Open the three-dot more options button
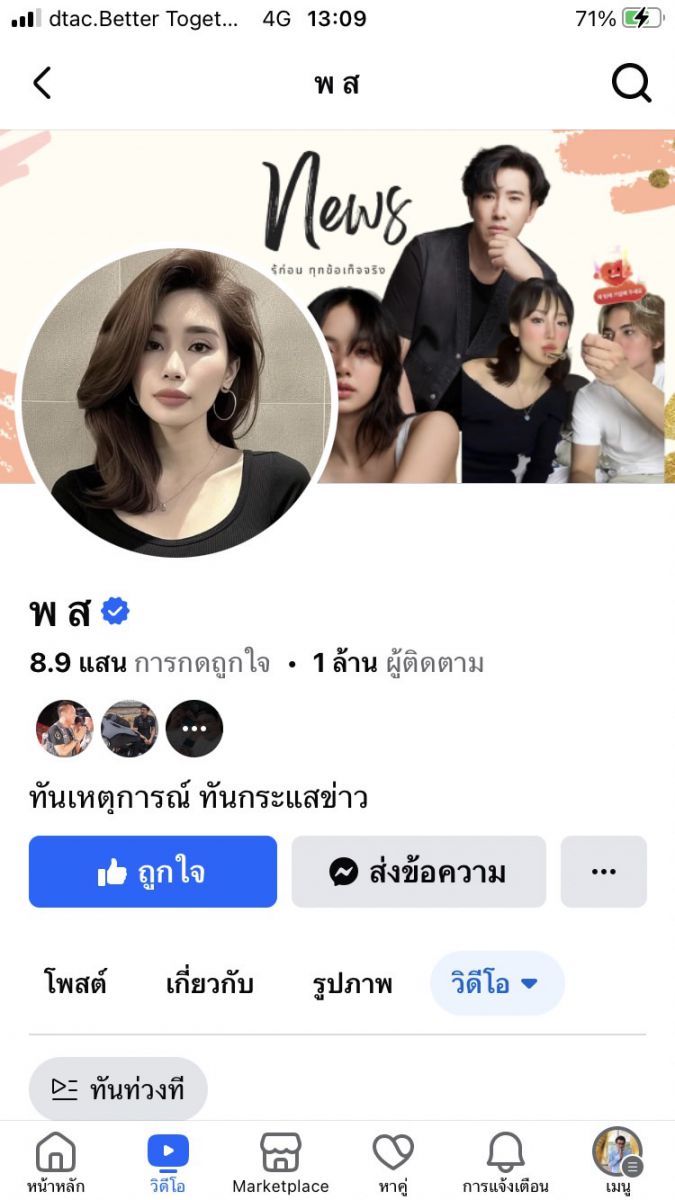This screenshot has width=675, height=1200. pyautogui.click(x=603, y=872)
